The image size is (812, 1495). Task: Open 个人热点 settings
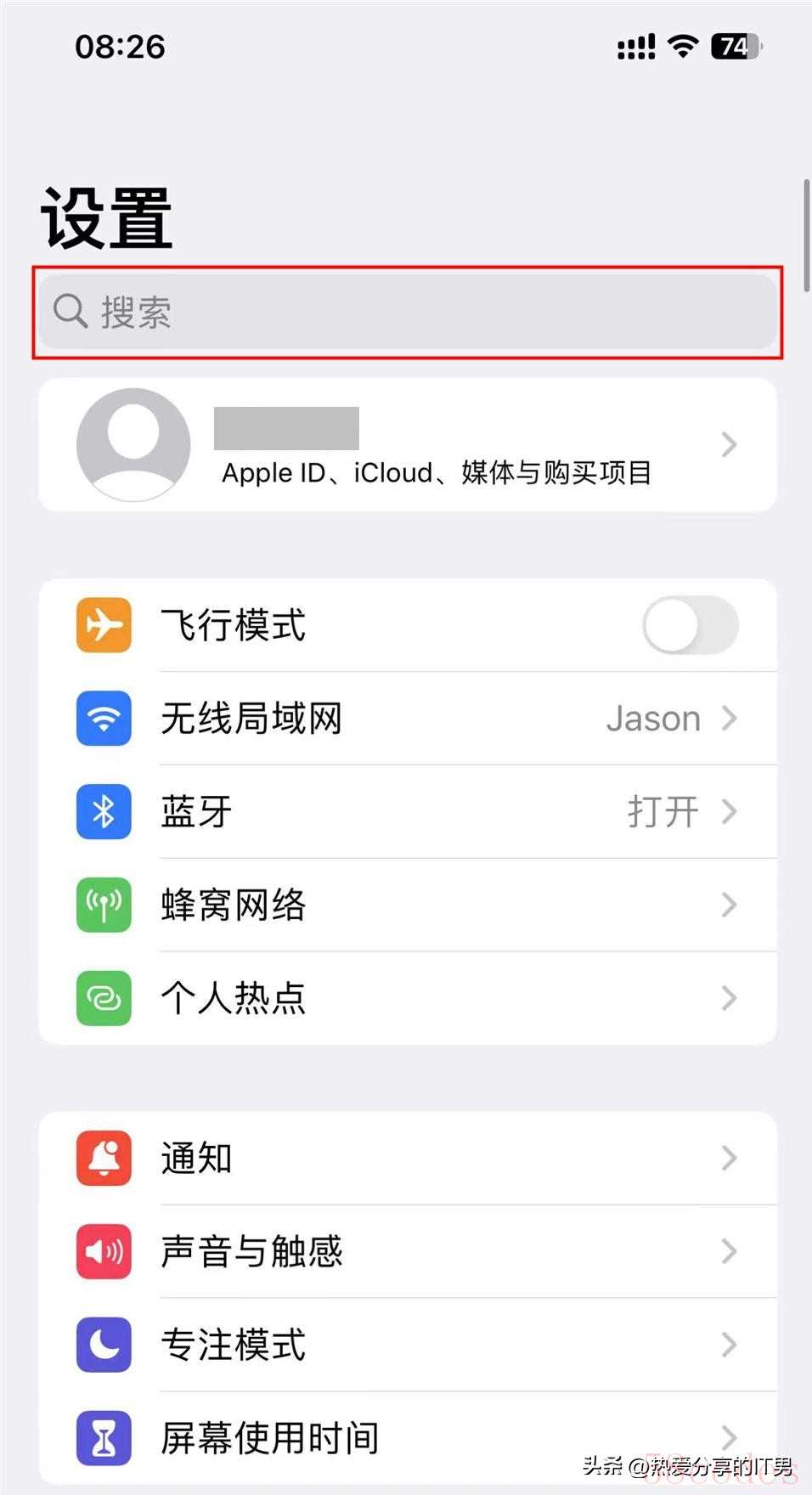point(408,998)
